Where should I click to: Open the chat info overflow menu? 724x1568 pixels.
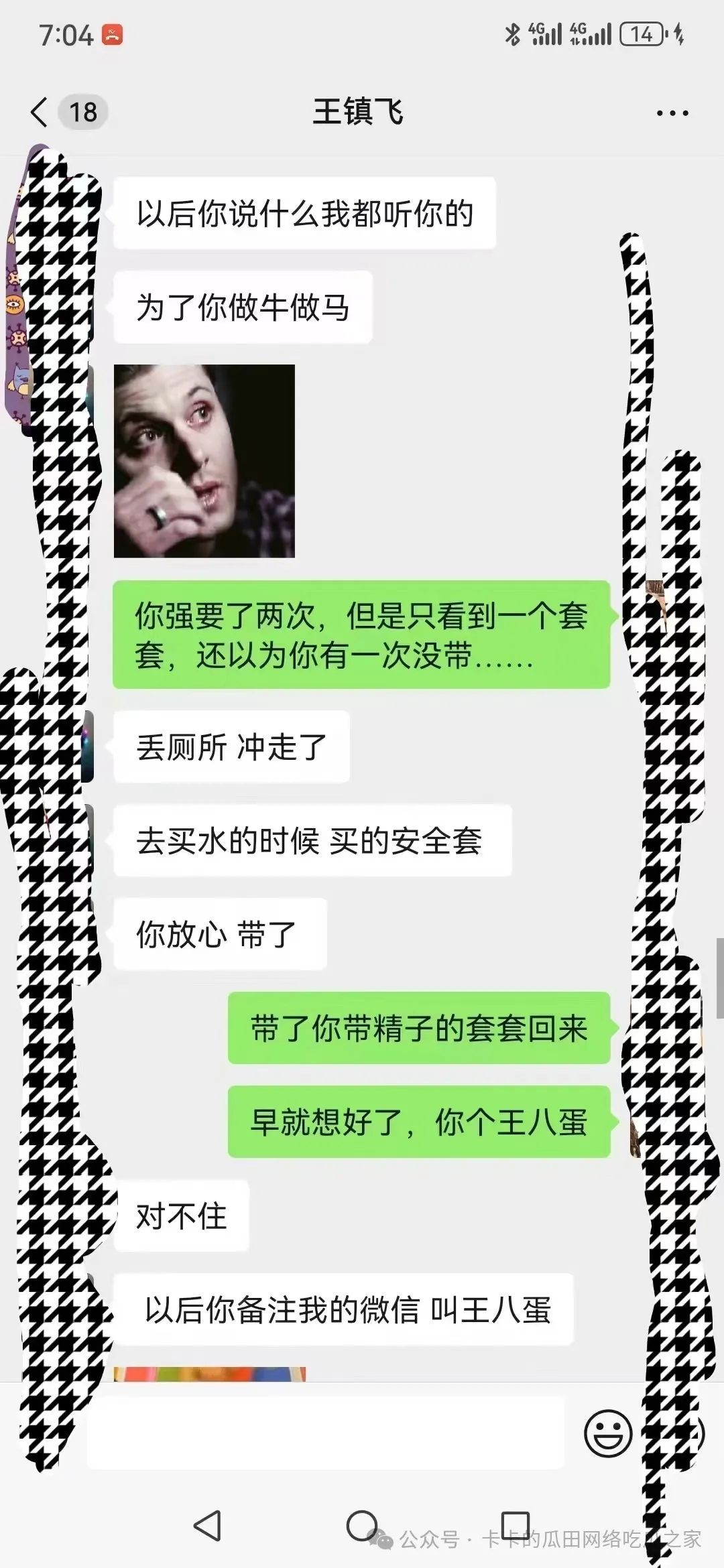point(672,113)
